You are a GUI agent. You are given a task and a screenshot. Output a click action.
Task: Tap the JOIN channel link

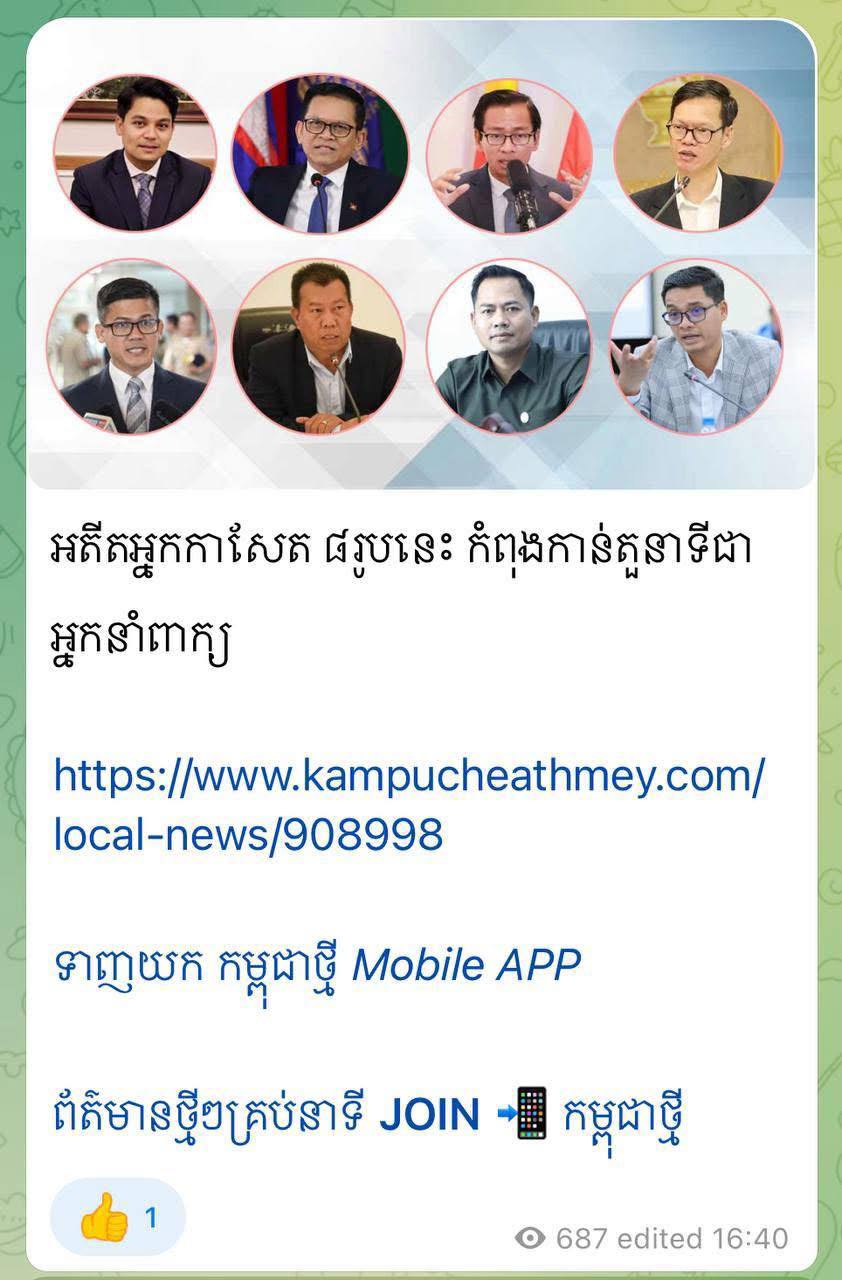[430, 1114]
